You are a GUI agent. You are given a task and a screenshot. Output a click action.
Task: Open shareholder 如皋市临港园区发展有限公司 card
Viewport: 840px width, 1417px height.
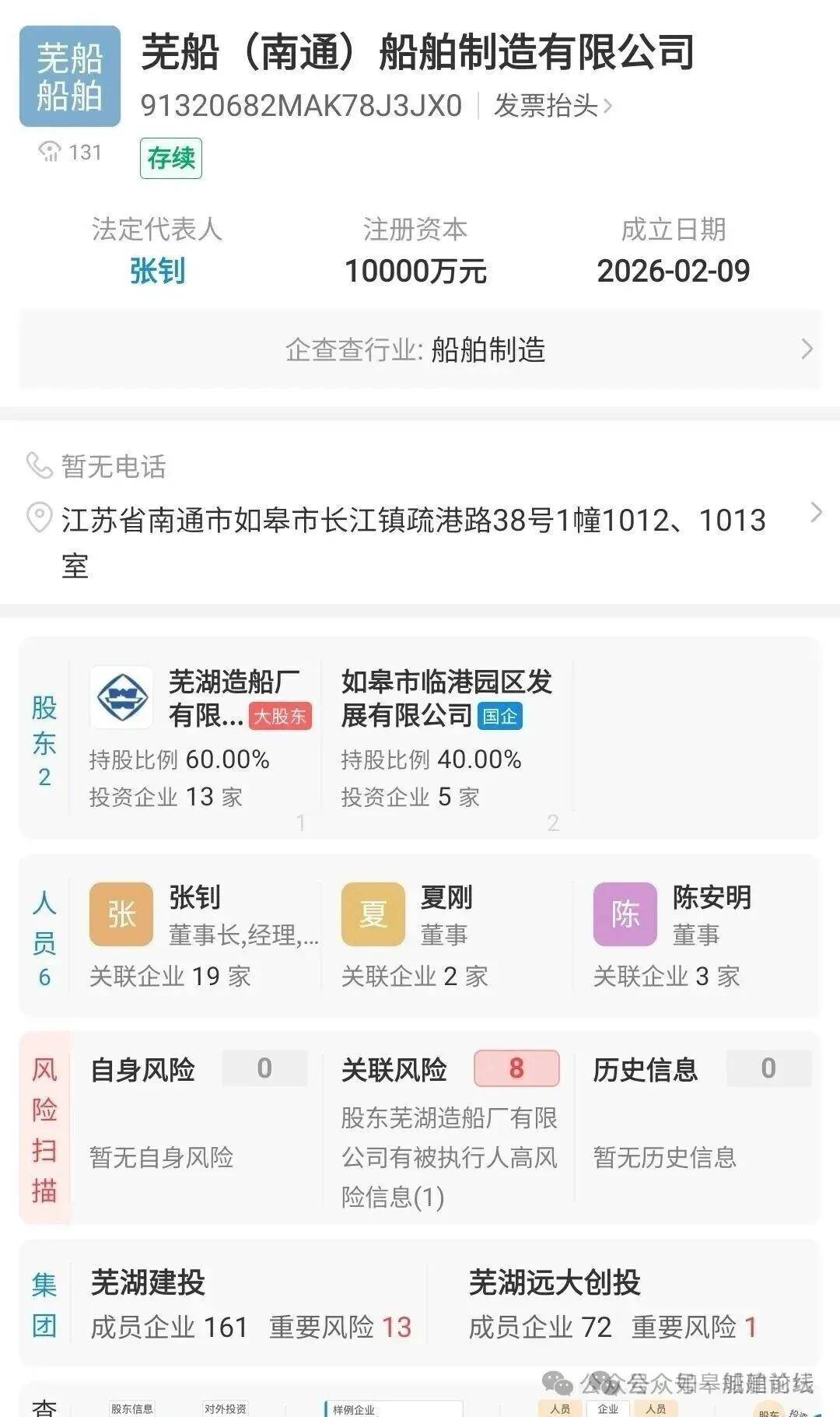coord(446,735)
